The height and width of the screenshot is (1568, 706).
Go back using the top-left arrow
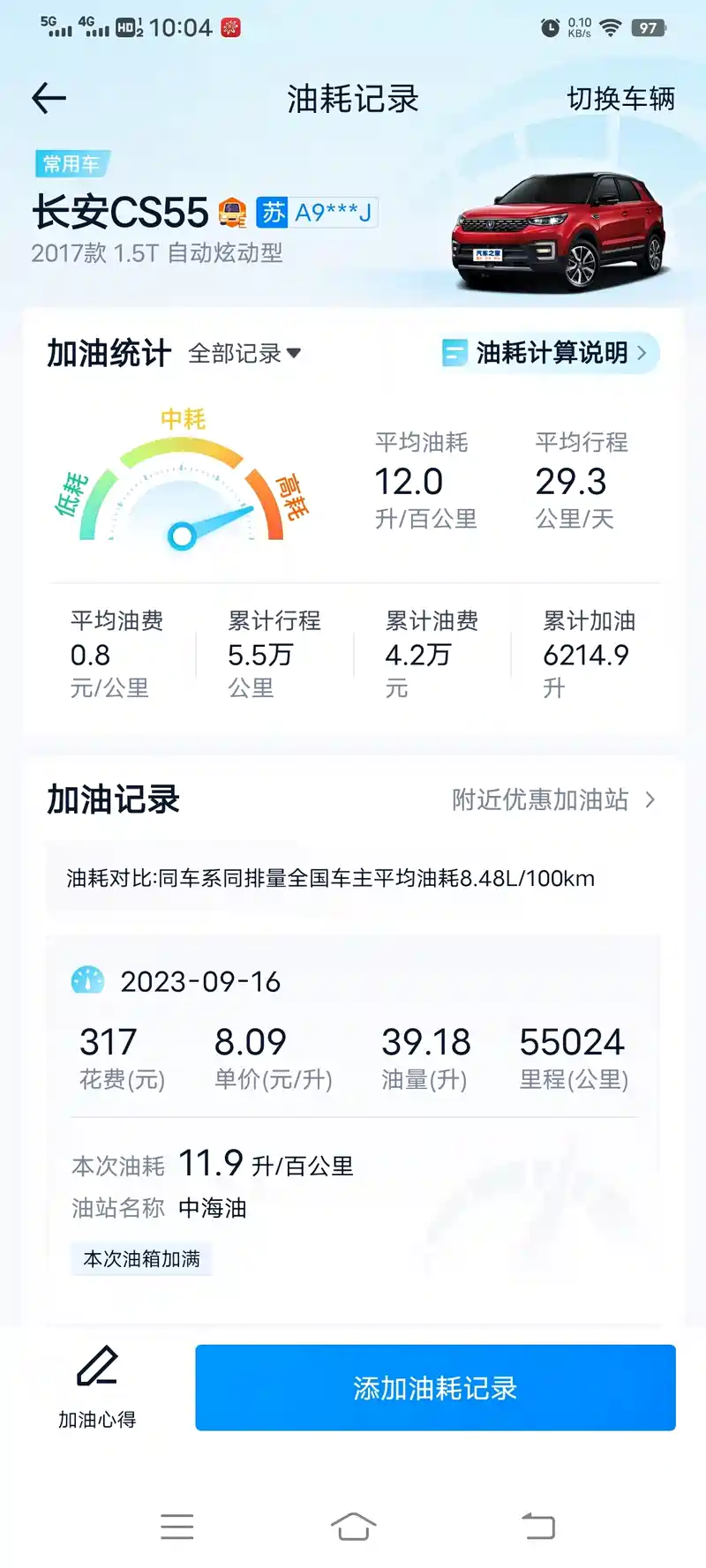[49, 98]
